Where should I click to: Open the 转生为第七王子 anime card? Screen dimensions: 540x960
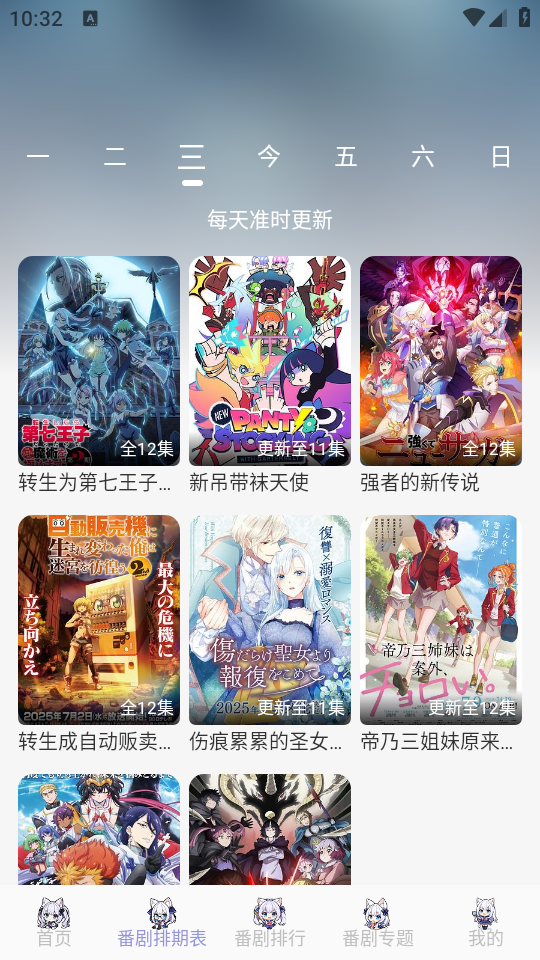(x=99, y=375)
